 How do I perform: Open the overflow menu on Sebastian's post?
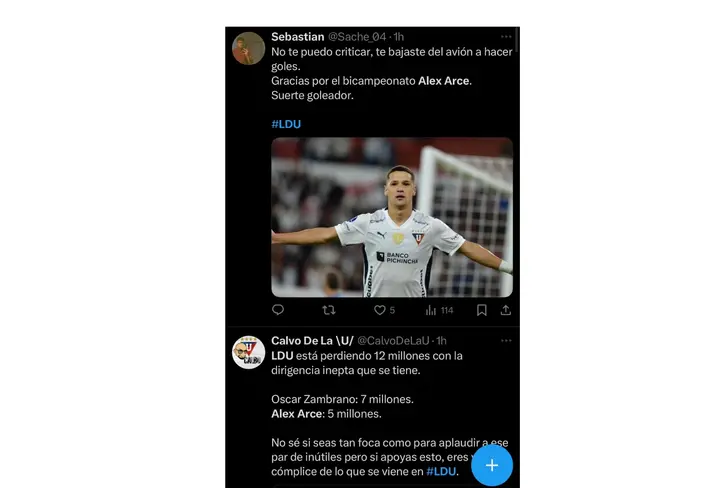(507, 37)
